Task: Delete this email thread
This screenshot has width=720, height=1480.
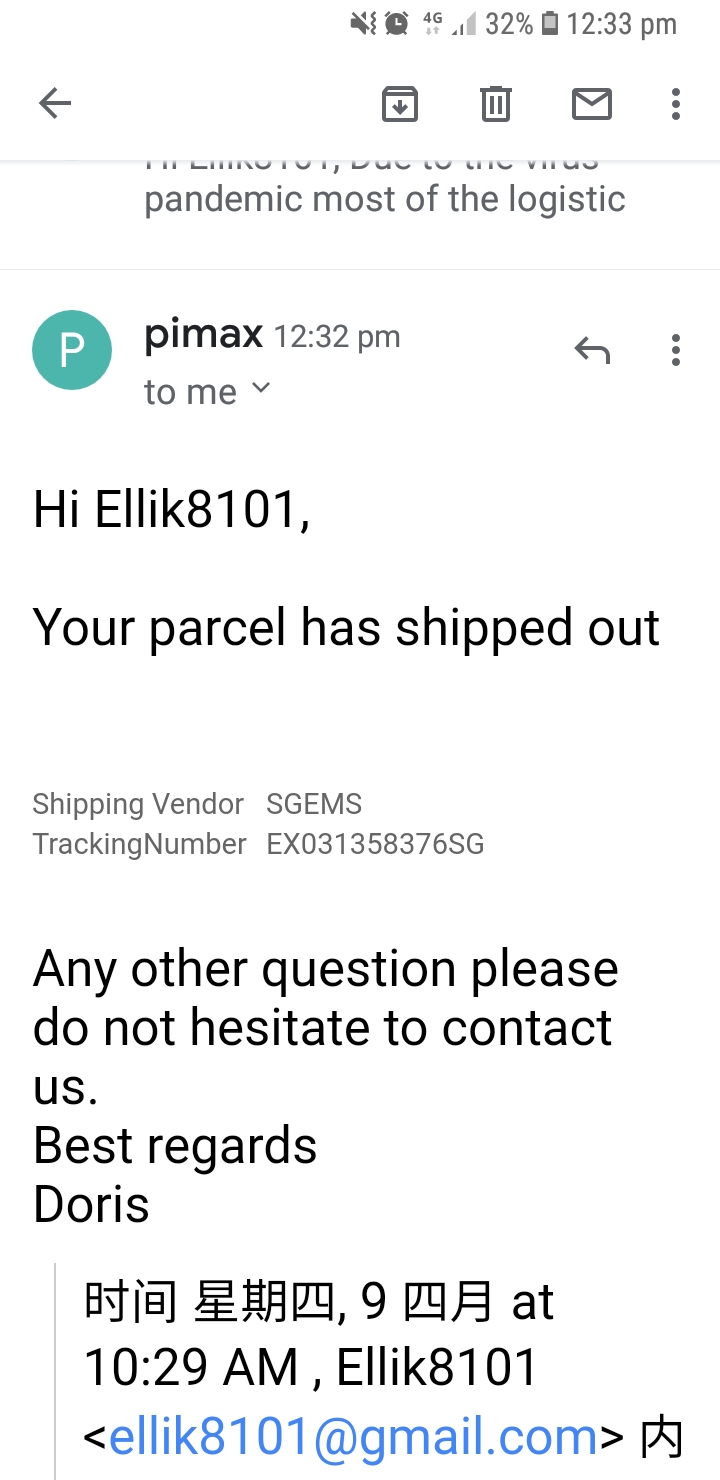Action: pos(496,103)
